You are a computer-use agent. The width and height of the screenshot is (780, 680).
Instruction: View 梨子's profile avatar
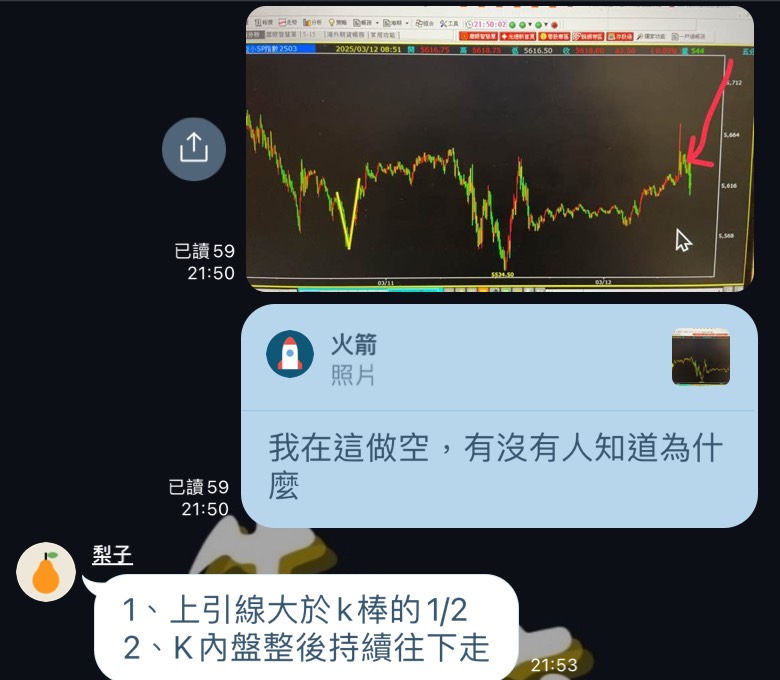46,572
